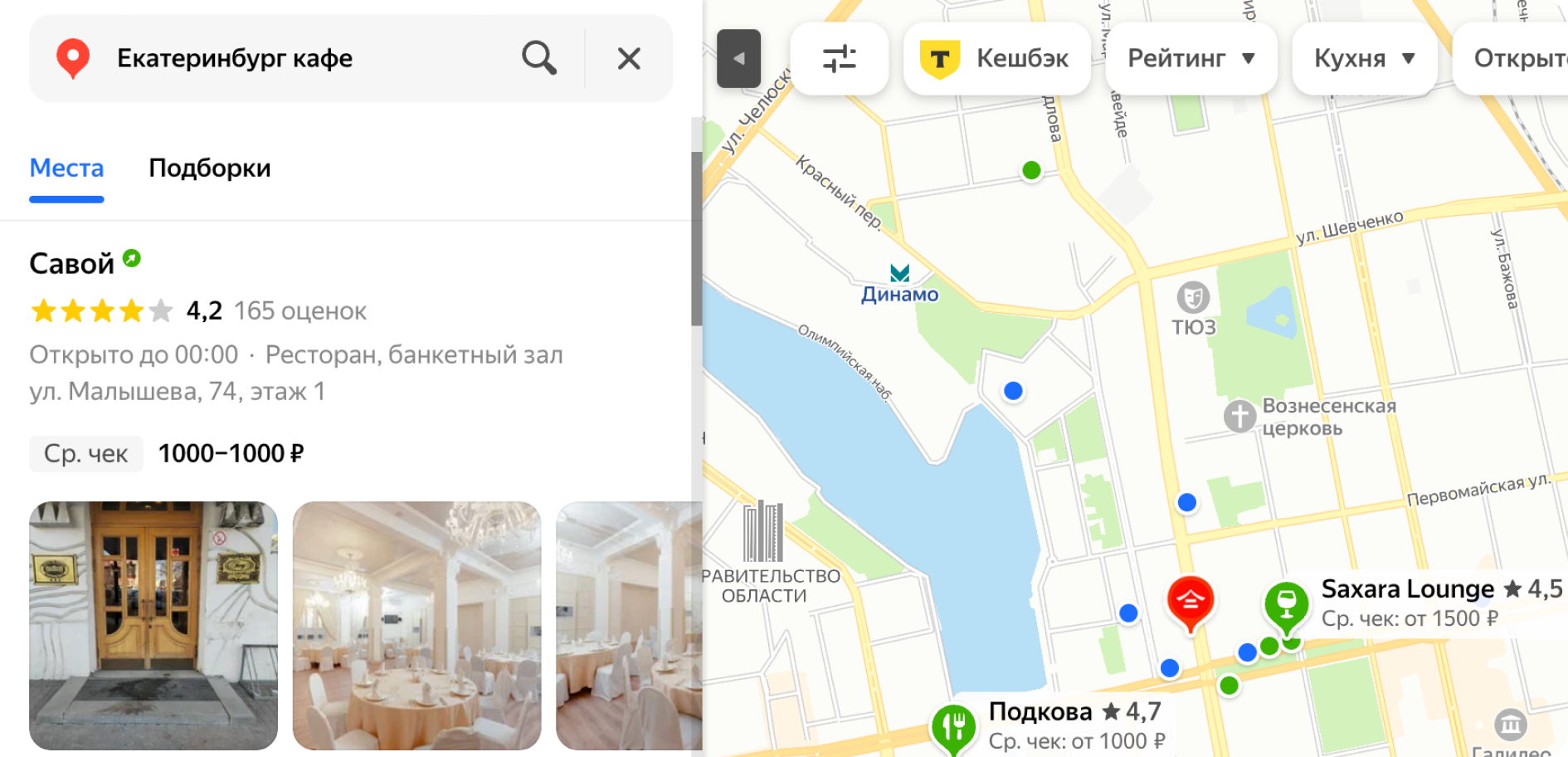This screenshot has height=757, width=1568.
Task: Select the Места tab
Action: [x=66, y=168]
